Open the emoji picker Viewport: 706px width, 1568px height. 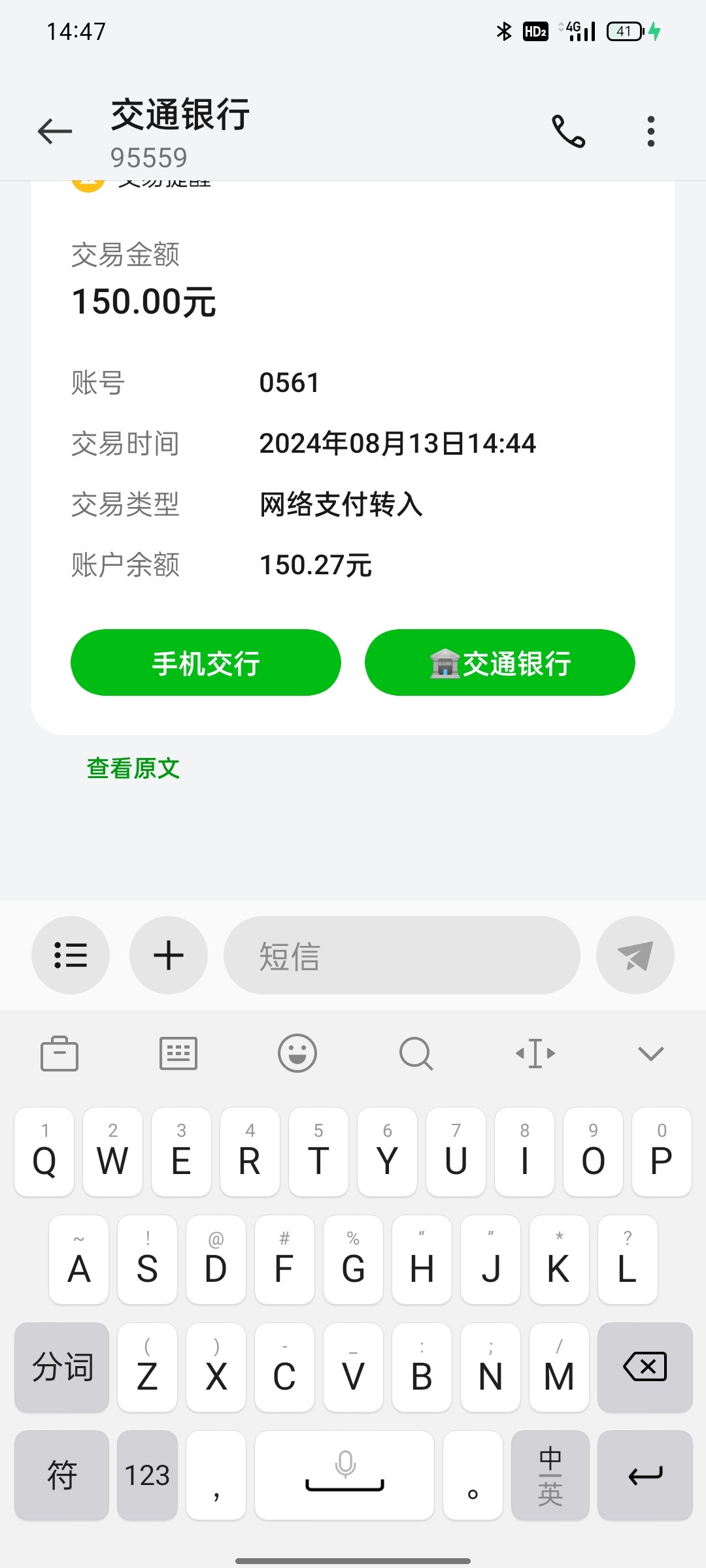[297, 1053]
